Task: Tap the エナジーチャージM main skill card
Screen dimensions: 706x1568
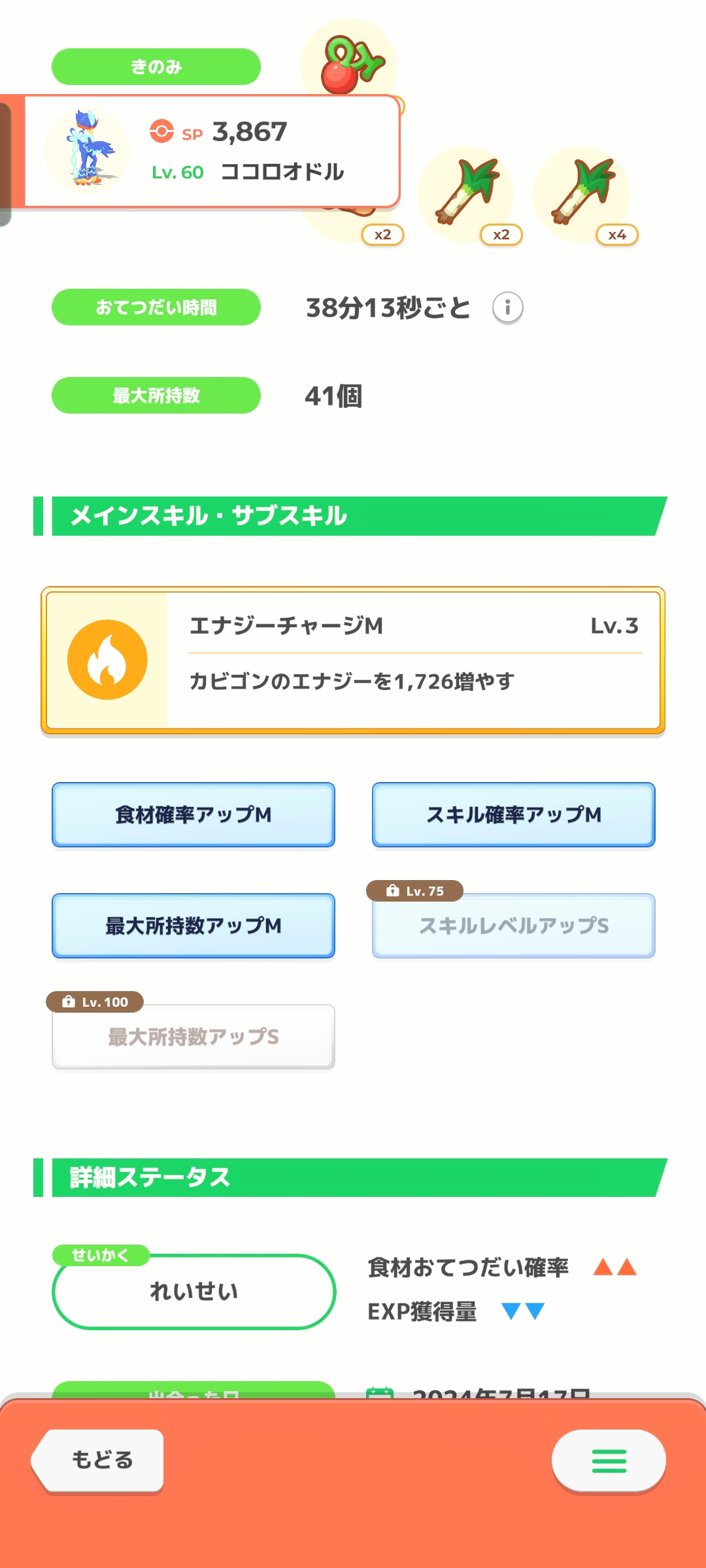Action: 353,661
